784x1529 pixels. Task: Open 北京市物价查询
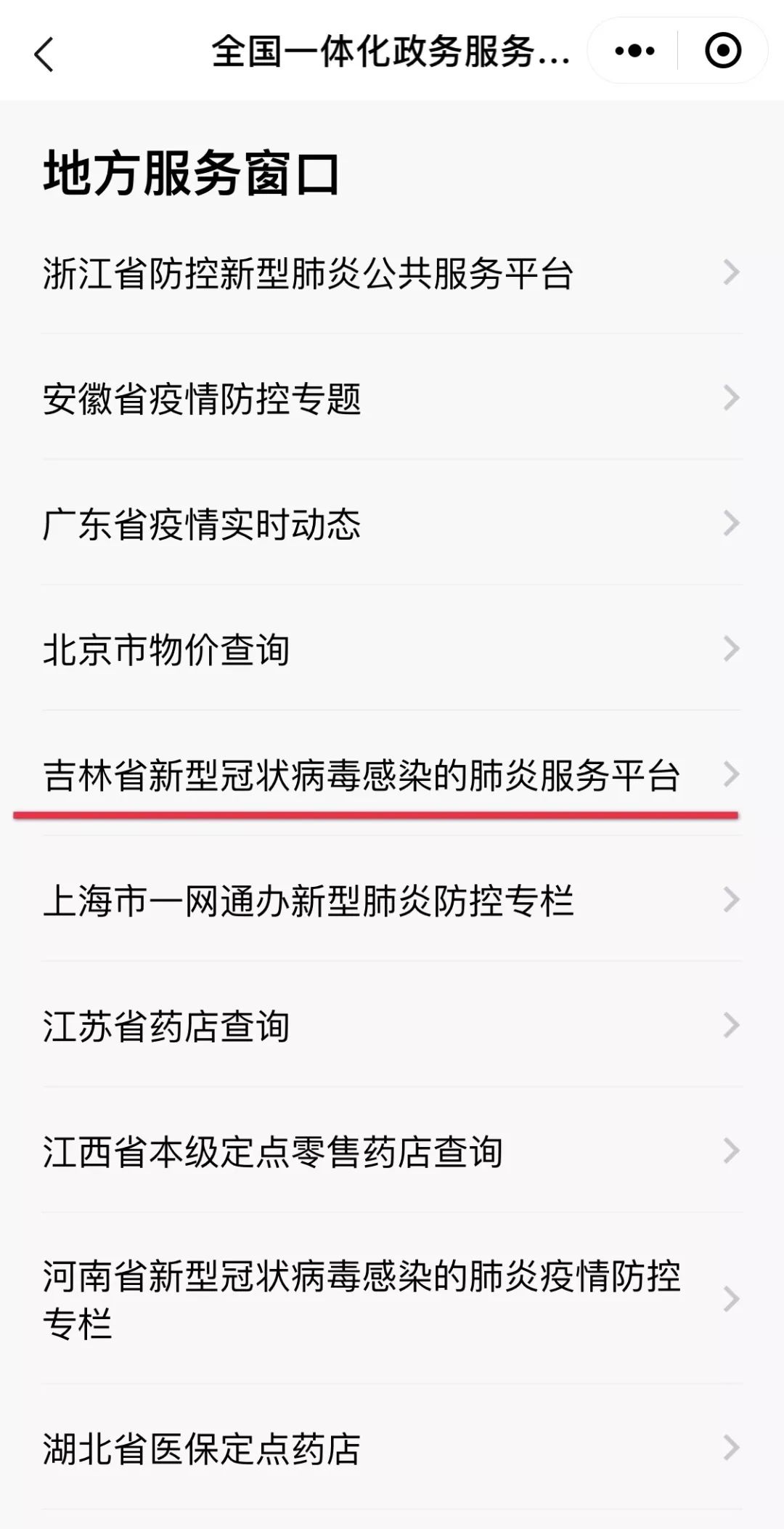[392, 649]
